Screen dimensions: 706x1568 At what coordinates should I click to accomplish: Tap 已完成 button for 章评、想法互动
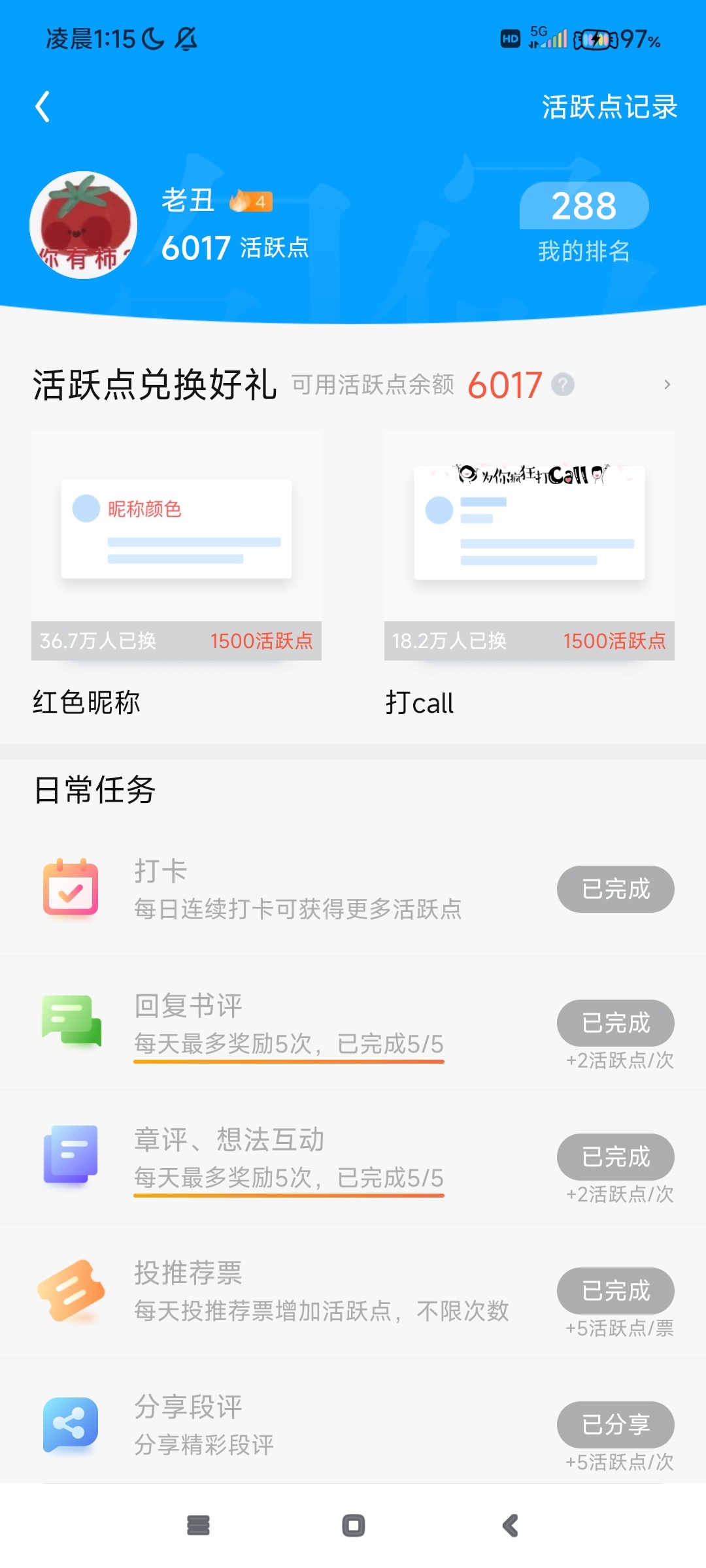(x=615, y=1157)
